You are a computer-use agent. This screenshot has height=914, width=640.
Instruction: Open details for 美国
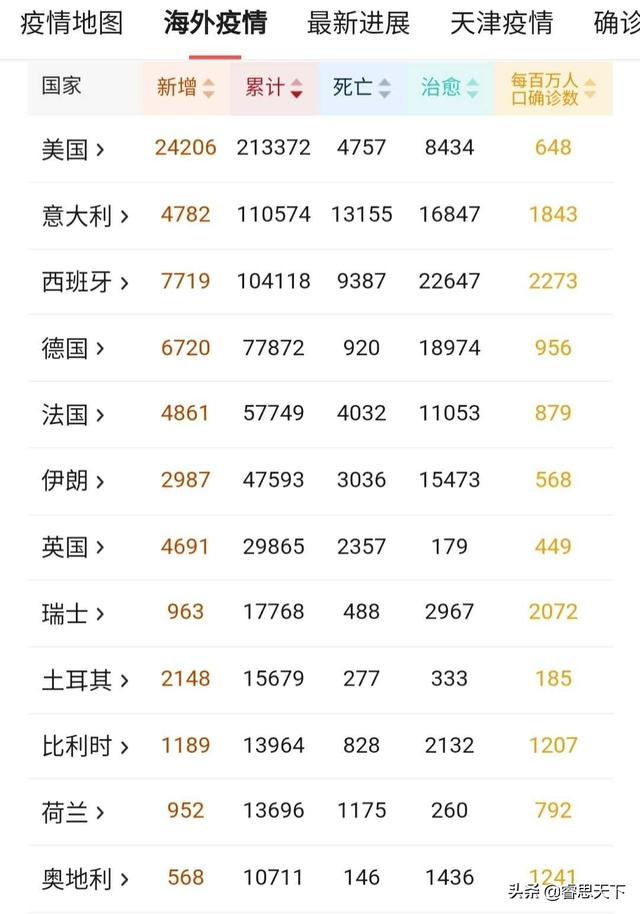click(73, 149)
